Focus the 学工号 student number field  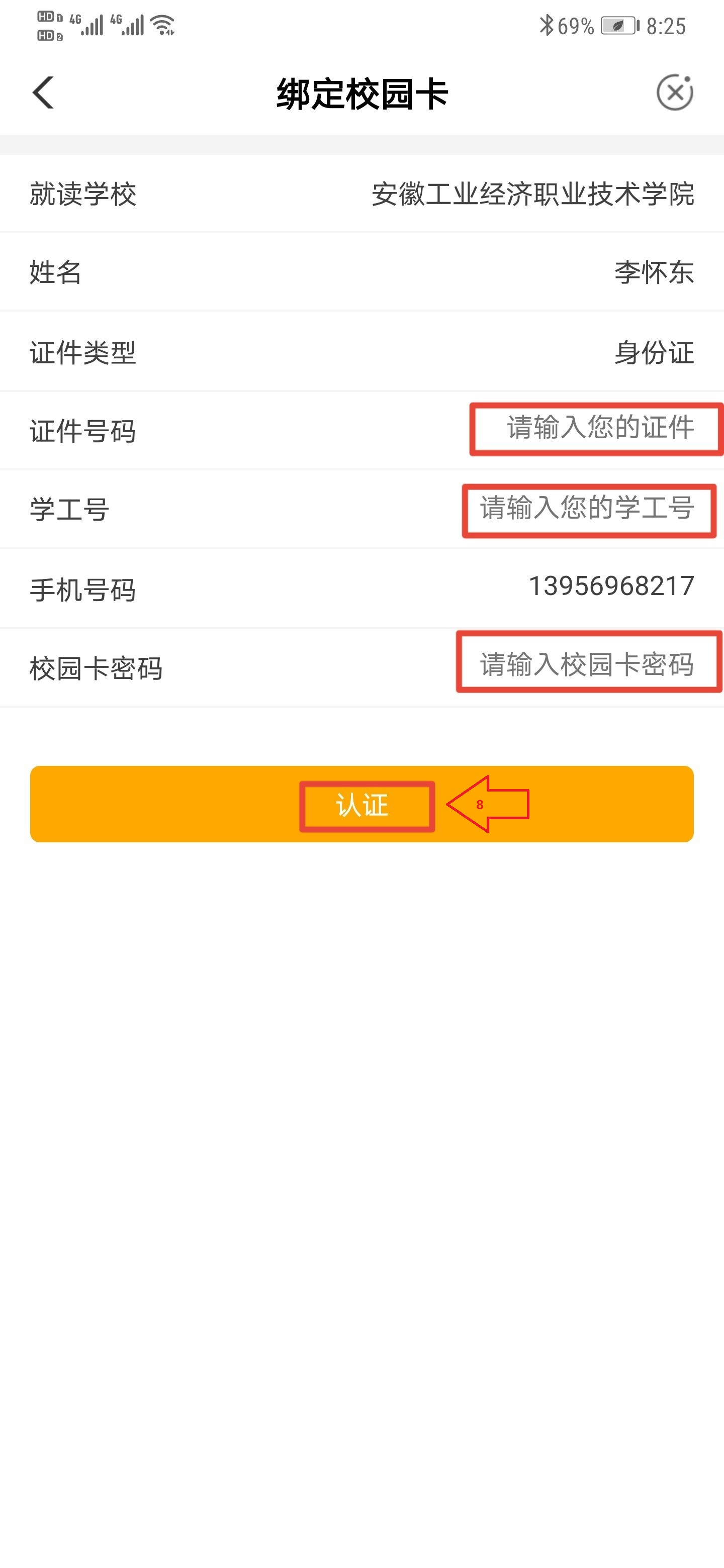[587, 508]
